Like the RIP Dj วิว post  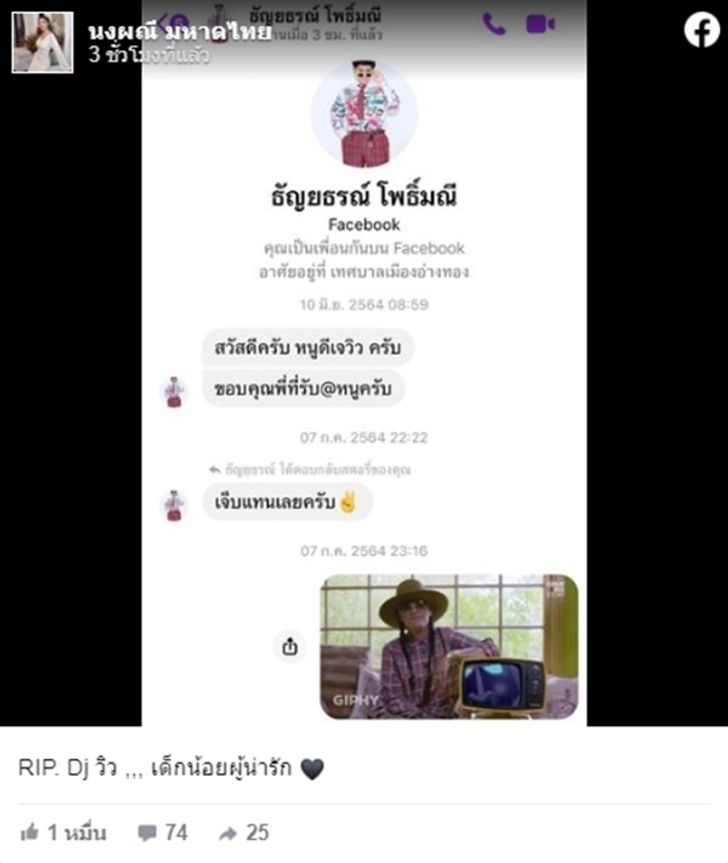pyautogui.click(x=31, y=832)
